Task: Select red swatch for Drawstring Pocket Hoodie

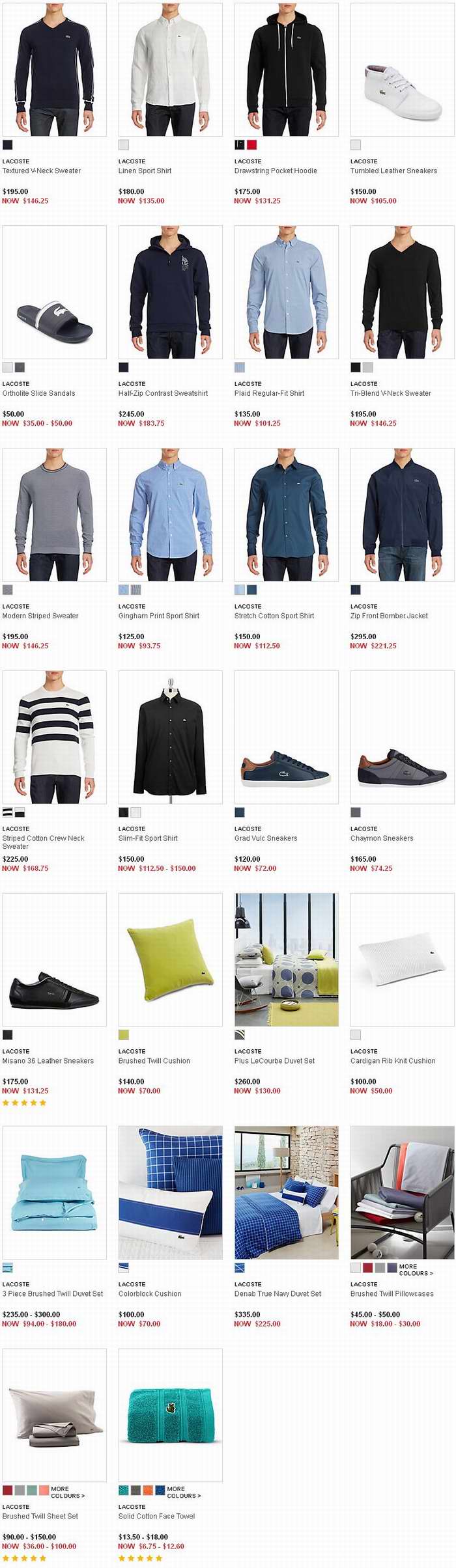Action: [251, 144]
